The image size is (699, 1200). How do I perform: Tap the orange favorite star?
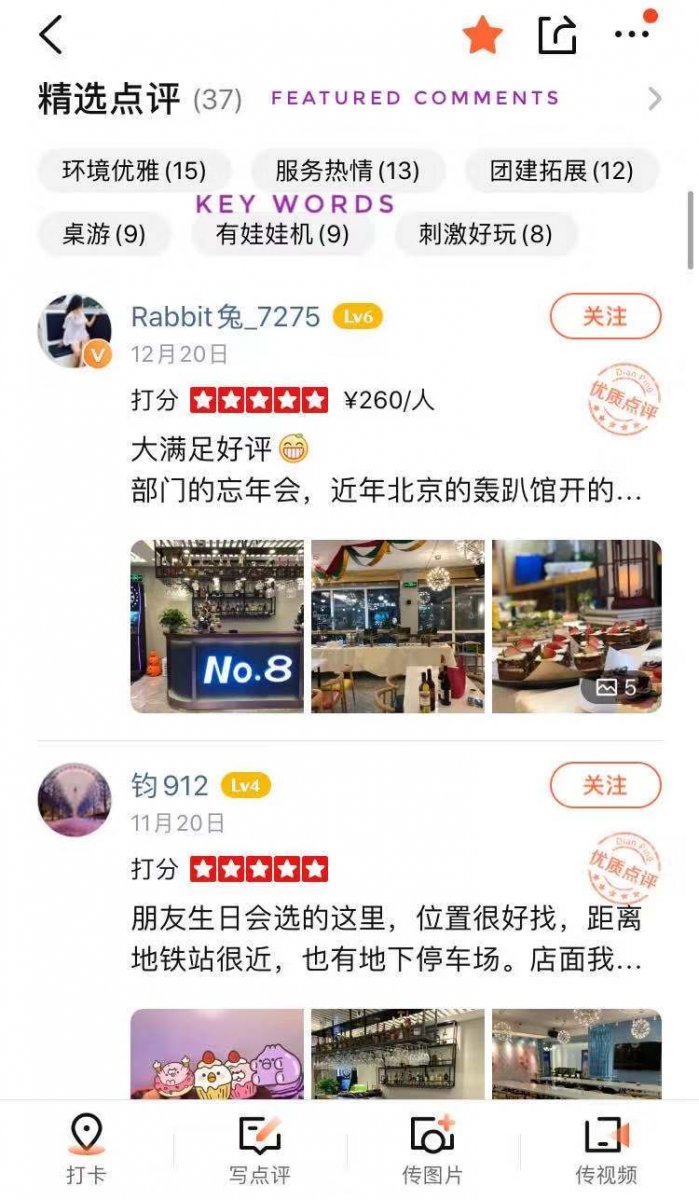(482, 35)
